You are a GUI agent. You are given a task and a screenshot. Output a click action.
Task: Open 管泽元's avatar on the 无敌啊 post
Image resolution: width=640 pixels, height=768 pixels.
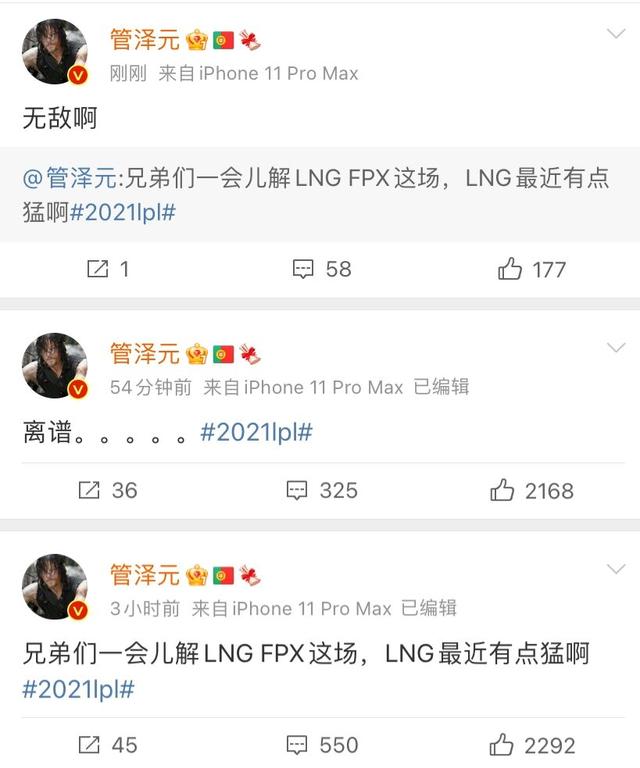55,52
